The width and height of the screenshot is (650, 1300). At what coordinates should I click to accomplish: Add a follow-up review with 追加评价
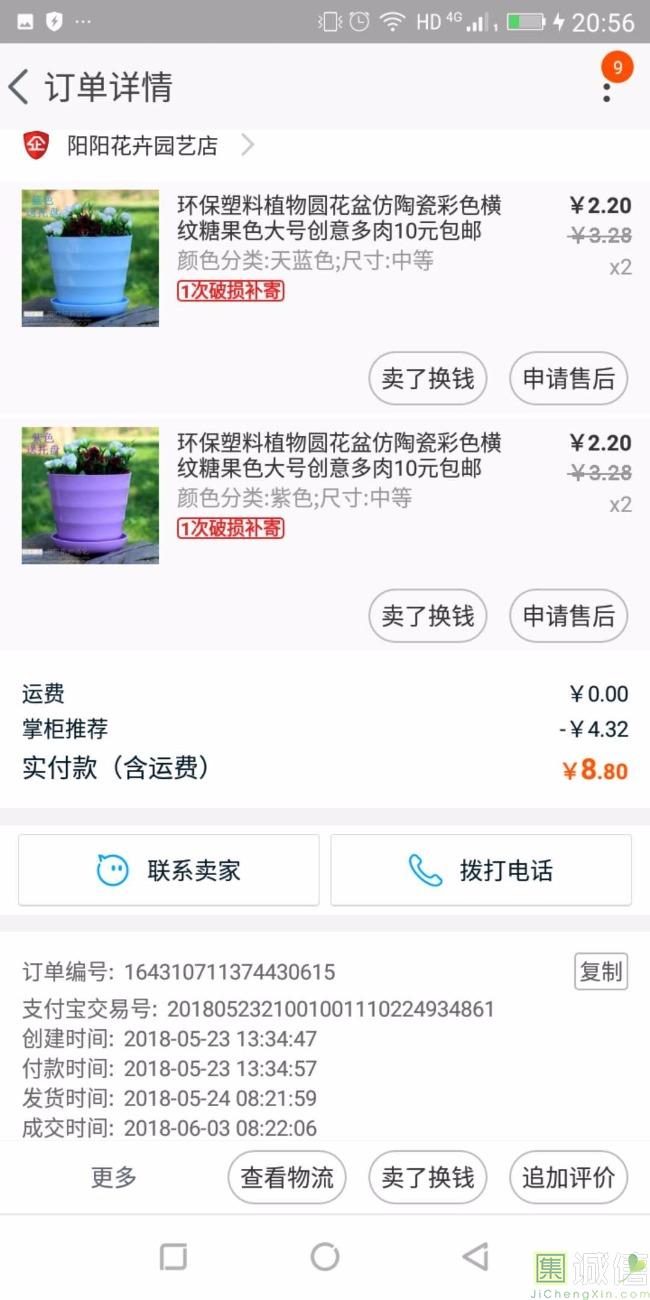(568, 1177)
